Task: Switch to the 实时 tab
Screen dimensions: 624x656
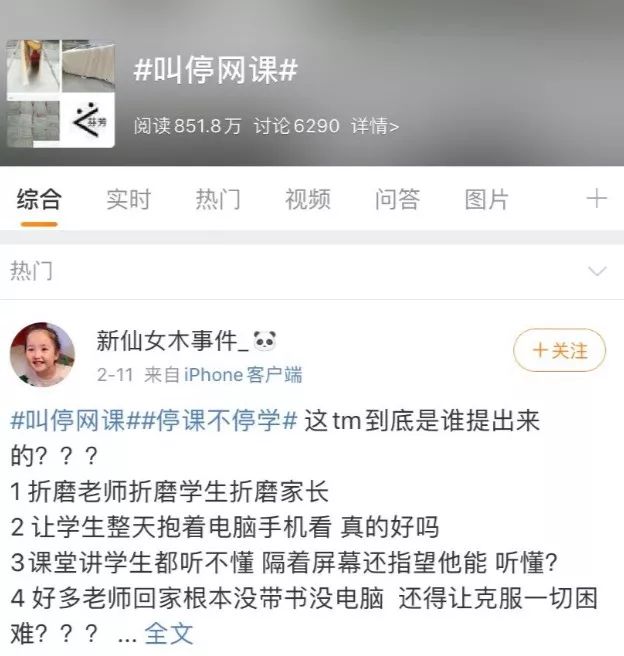Action: click(x=128, y=199)
